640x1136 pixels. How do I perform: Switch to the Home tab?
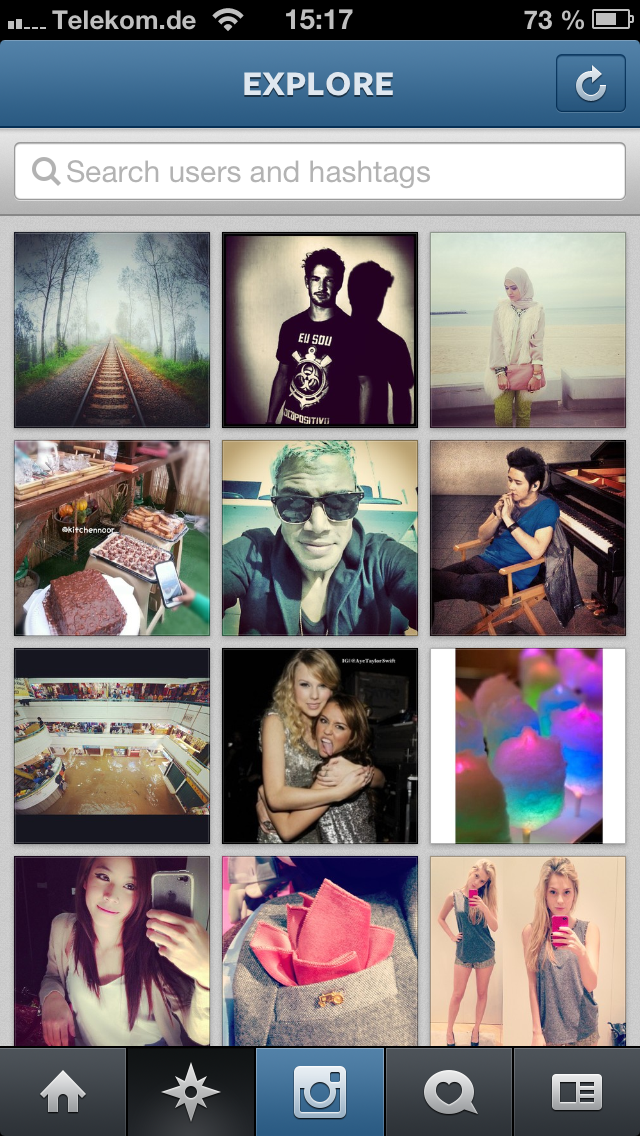(63, 1092)
